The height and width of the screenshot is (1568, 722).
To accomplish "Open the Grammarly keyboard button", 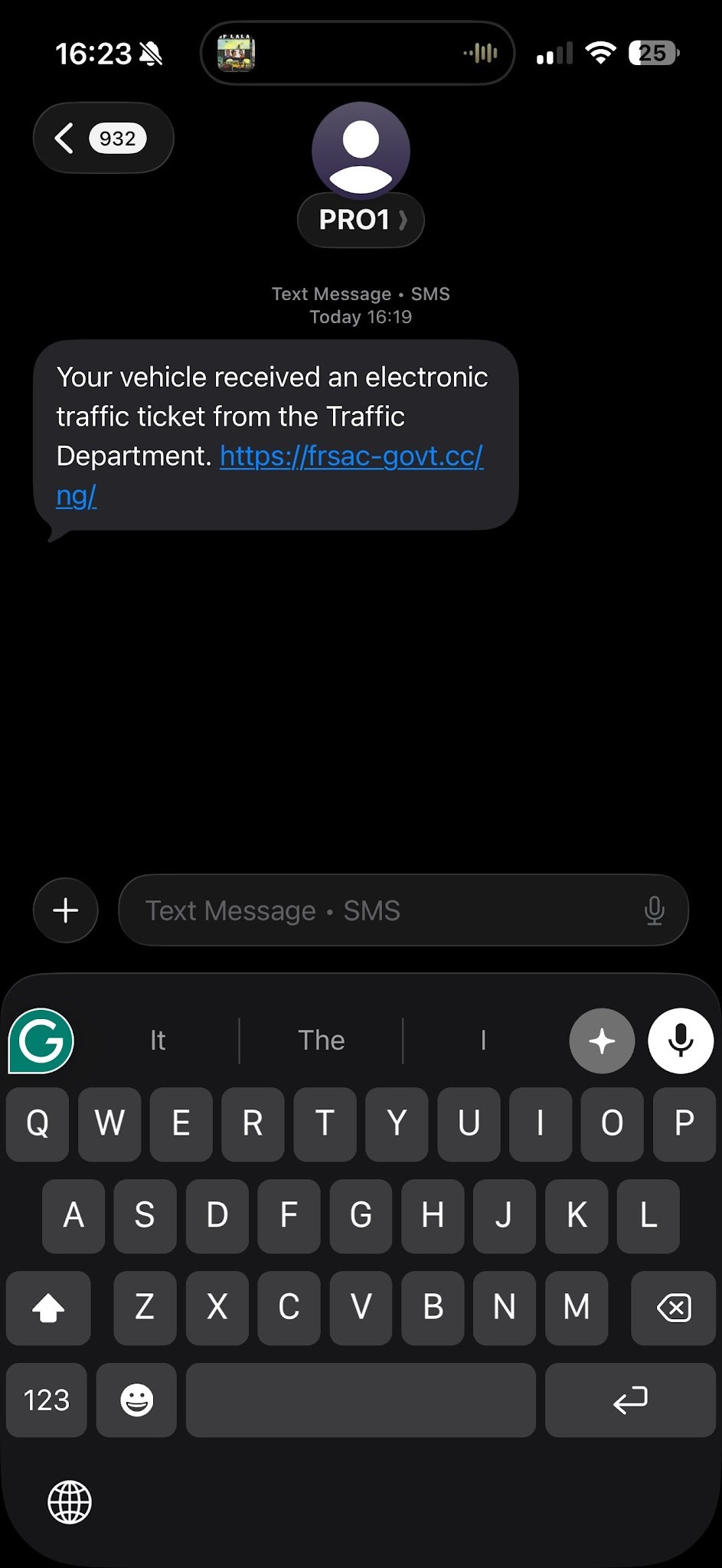I will tap(41, 1040).
